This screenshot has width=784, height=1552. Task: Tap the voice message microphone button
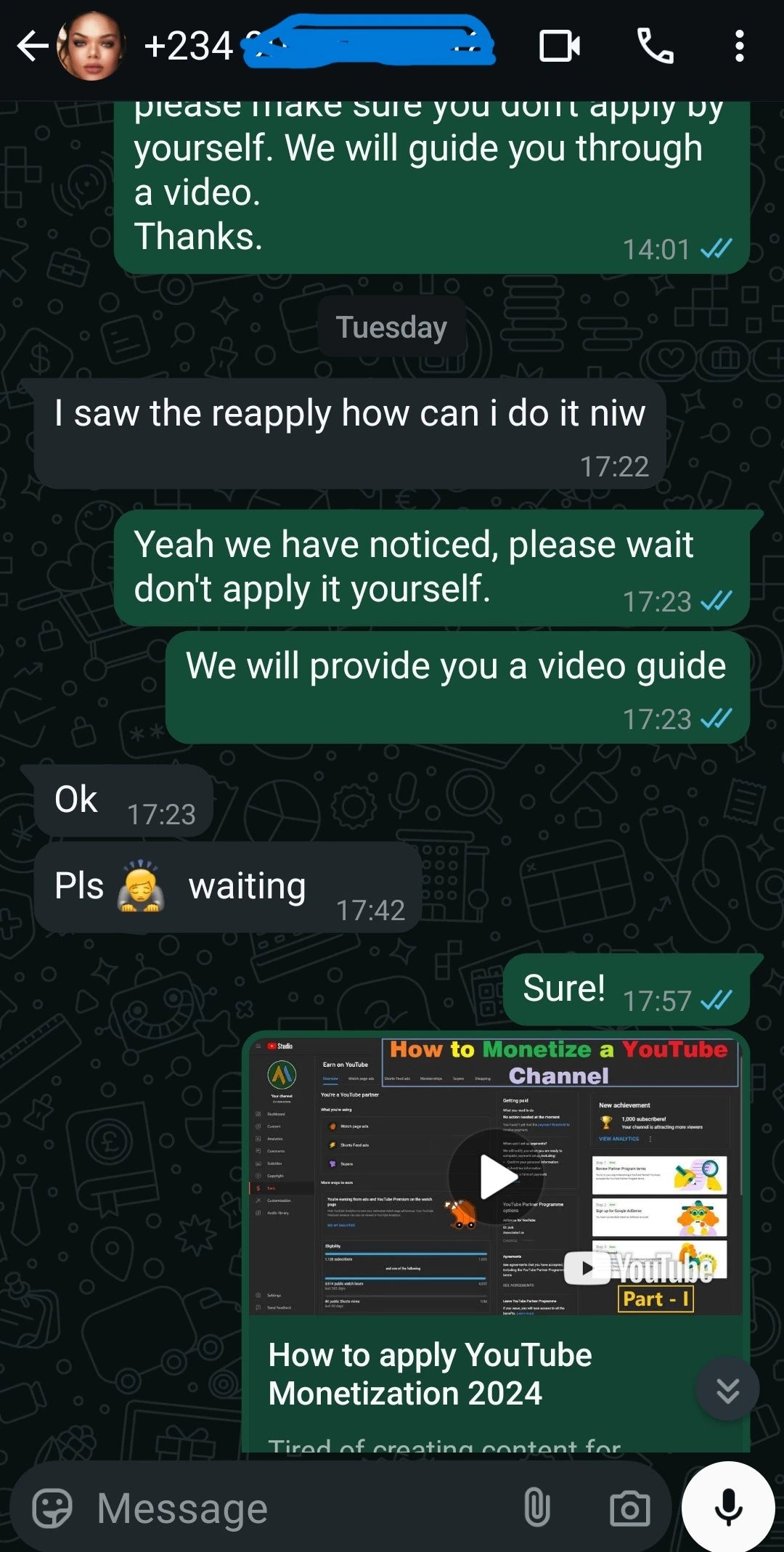[728, 1507]
